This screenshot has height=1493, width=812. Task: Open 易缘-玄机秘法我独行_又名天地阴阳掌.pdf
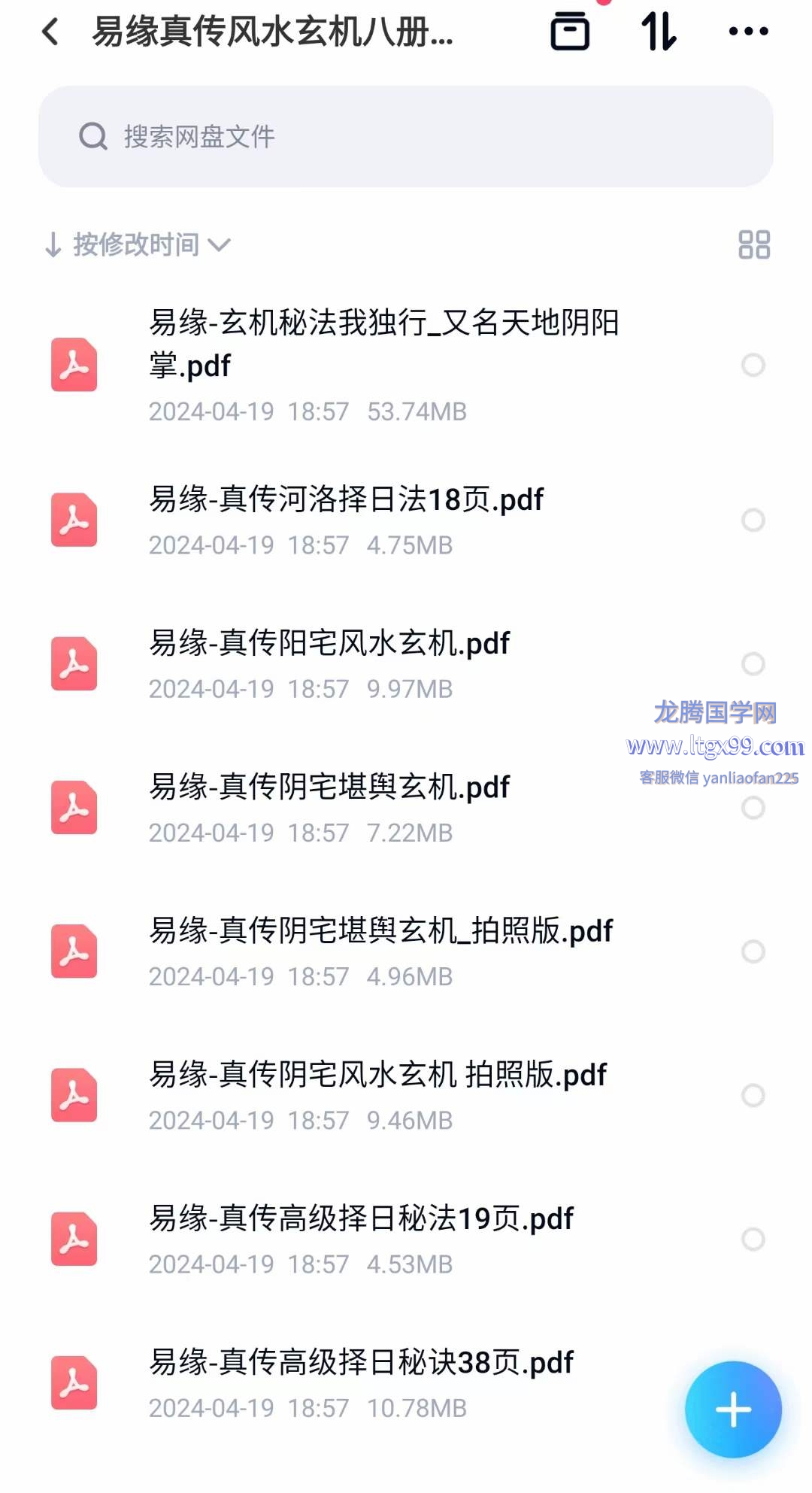[383, 344]
